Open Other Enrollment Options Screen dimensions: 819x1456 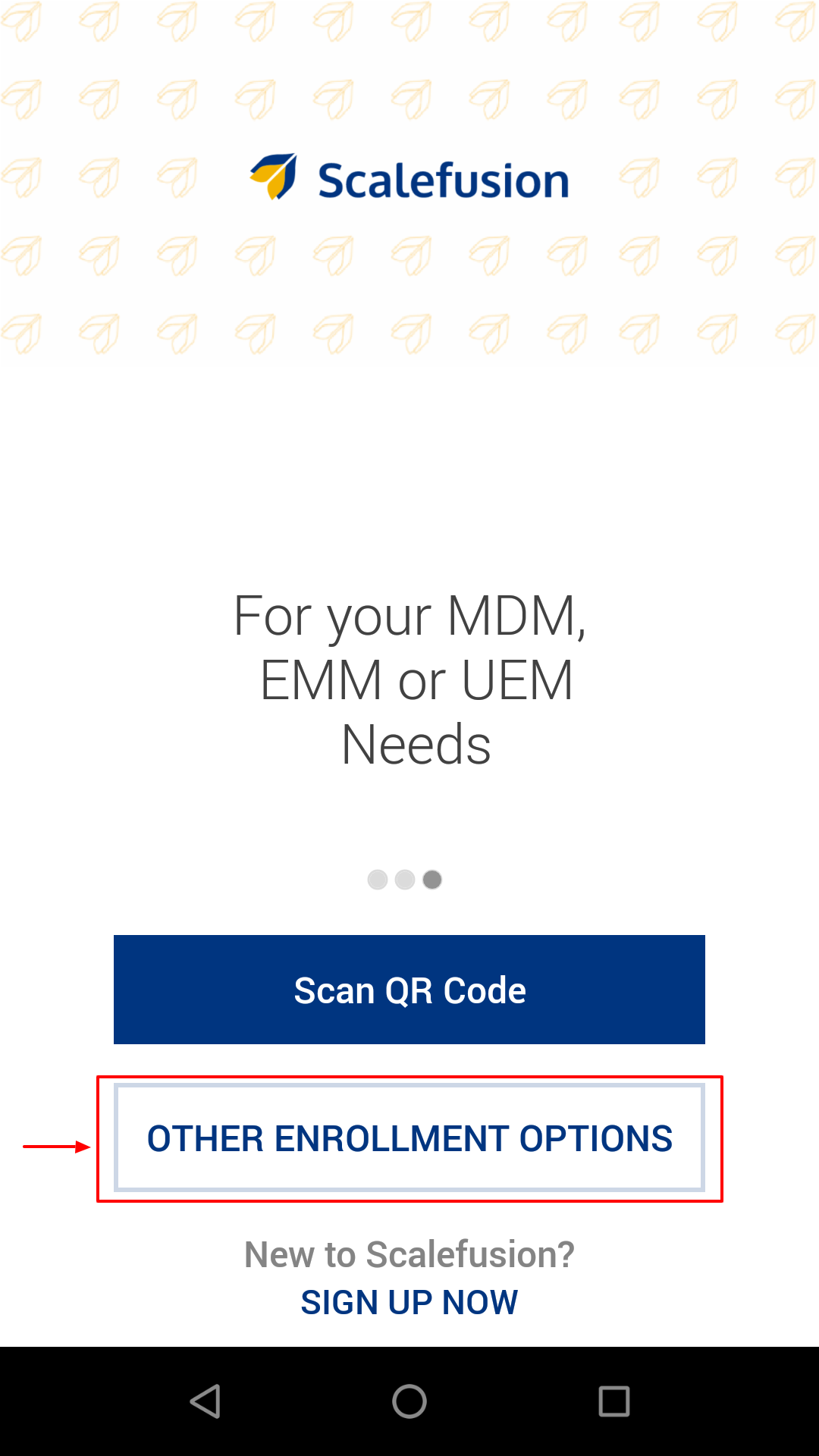pos(409,1138)
